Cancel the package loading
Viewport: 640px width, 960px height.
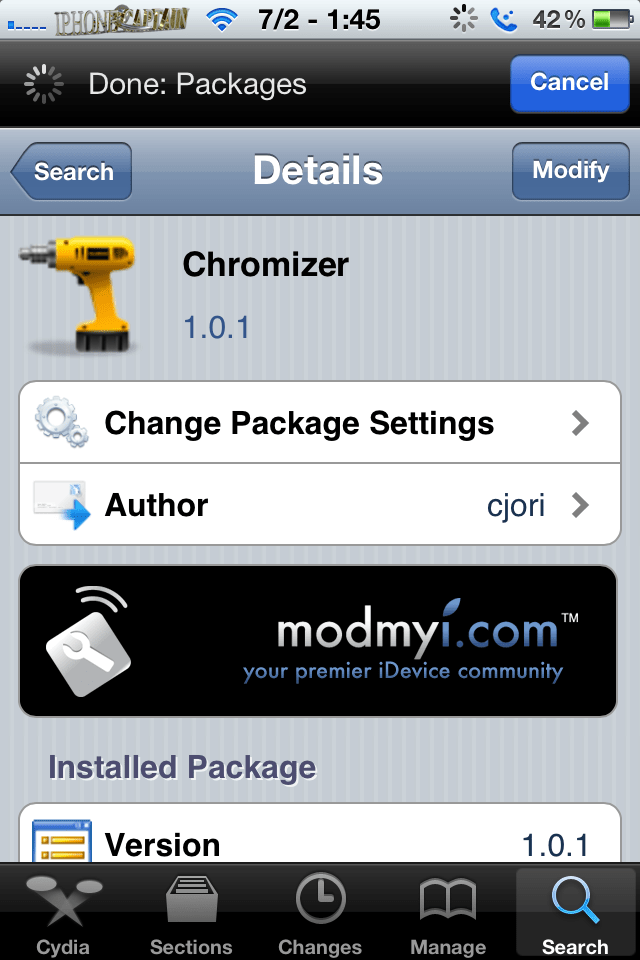pyautogui.click(x=569, y=83)
